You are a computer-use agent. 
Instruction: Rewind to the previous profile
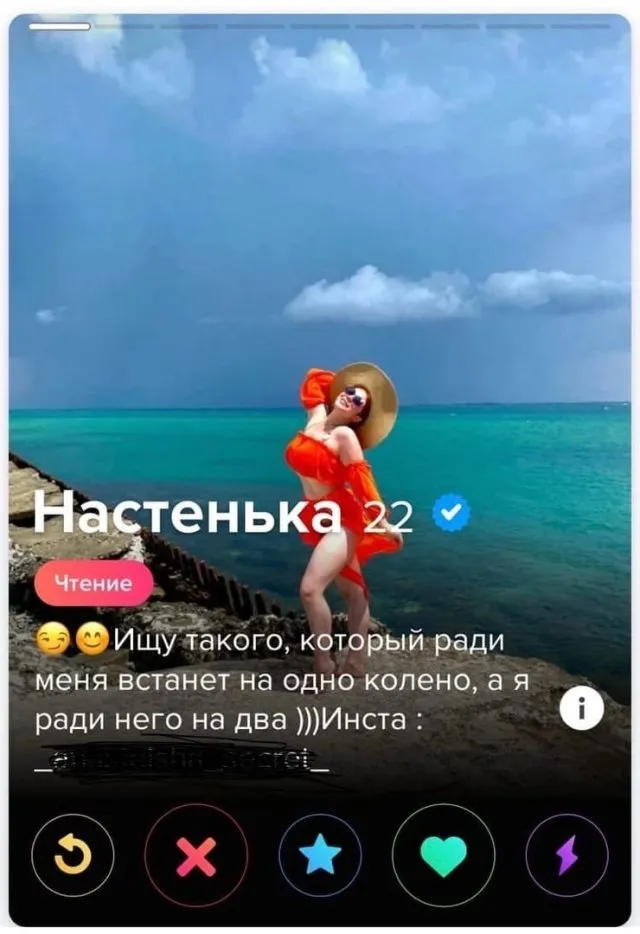pyautogui.click(x=72, y=855)
